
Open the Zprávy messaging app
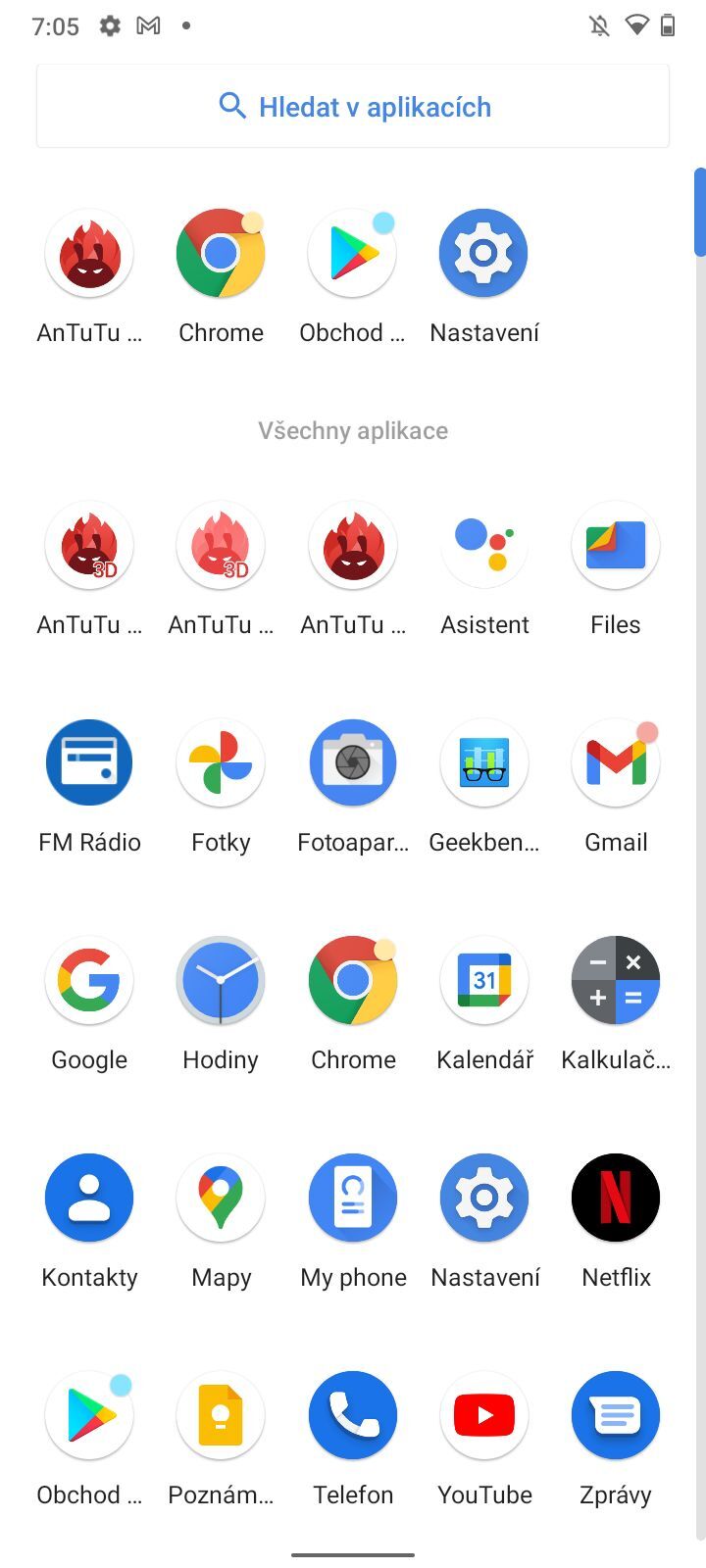tap(615, 1415)
